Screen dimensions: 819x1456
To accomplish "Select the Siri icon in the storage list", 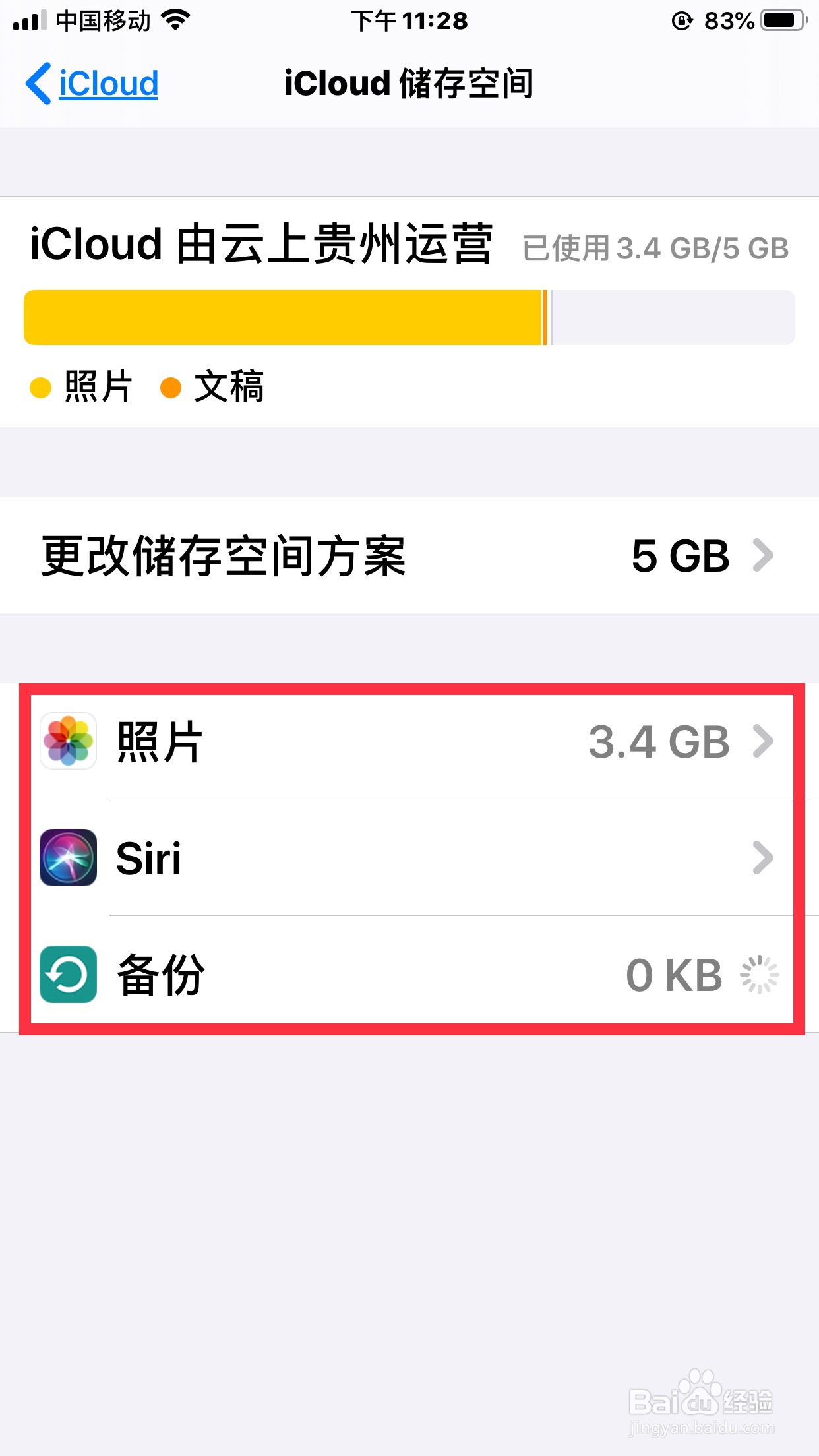I will pos(68,857).
